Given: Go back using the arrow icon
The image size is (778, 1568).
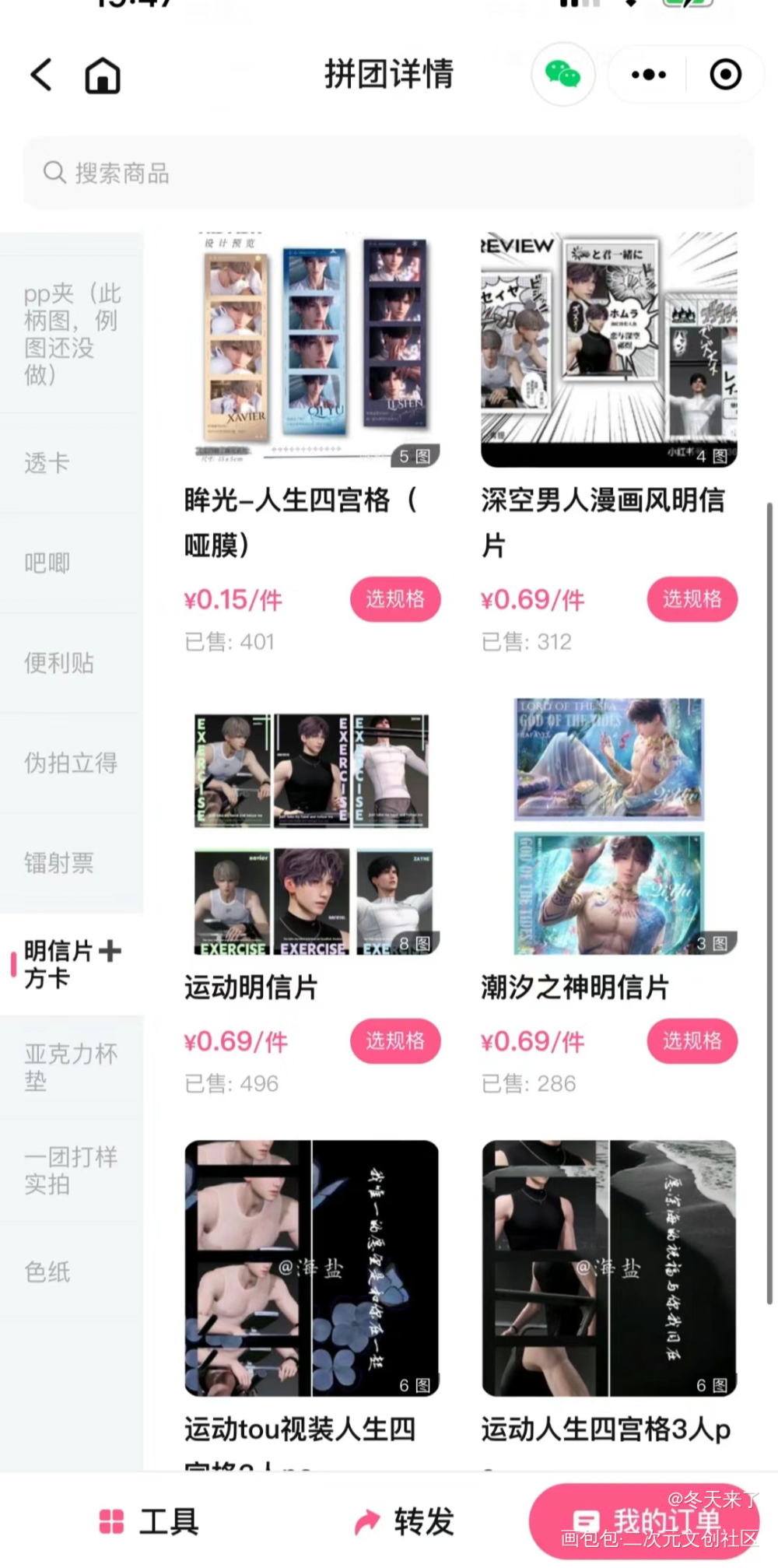Looking at the screenshot, I should point(42,75).
